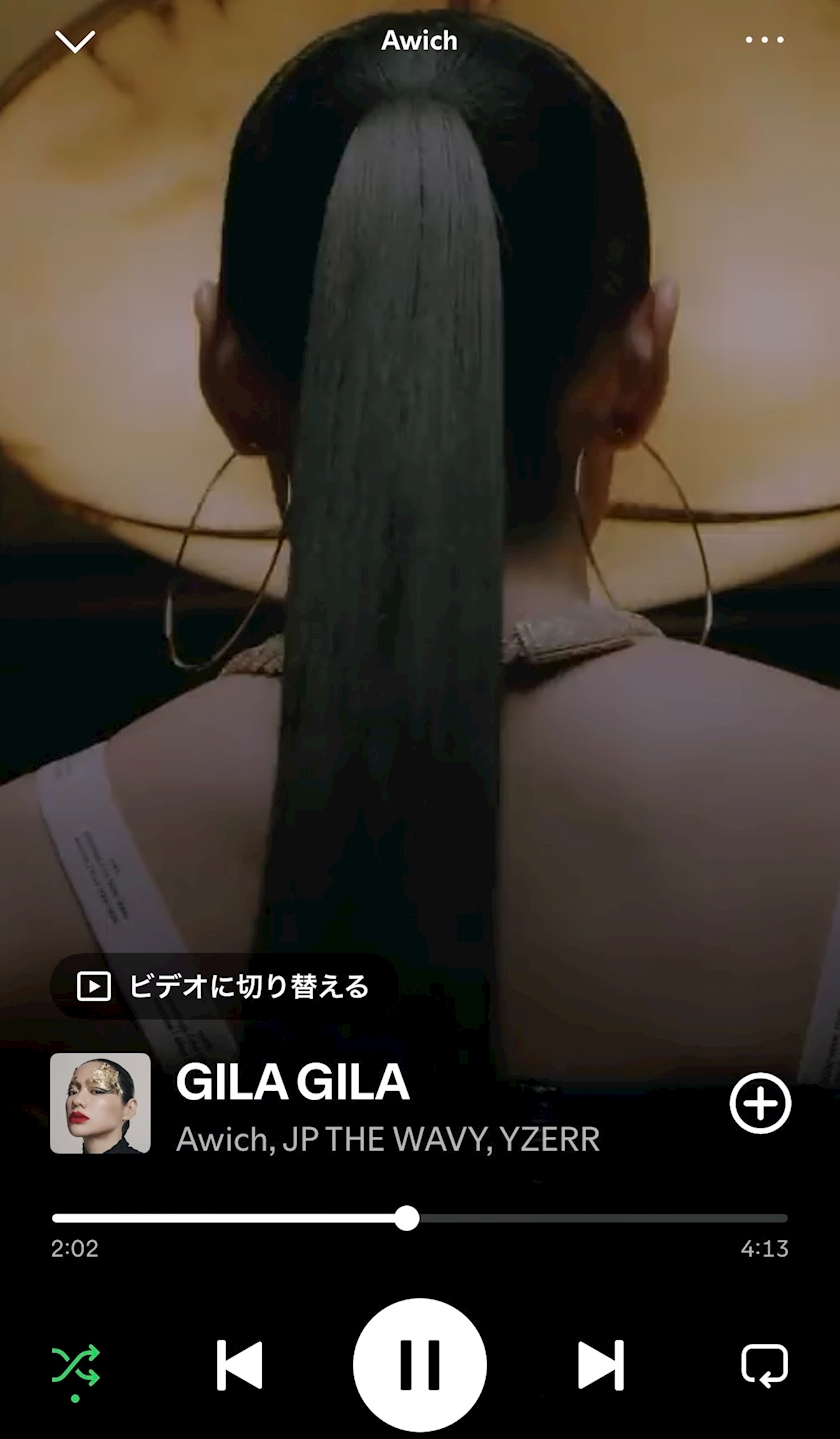Open artists Awich, JP THE WAVY, YZERR

[x=388, y=1139]
